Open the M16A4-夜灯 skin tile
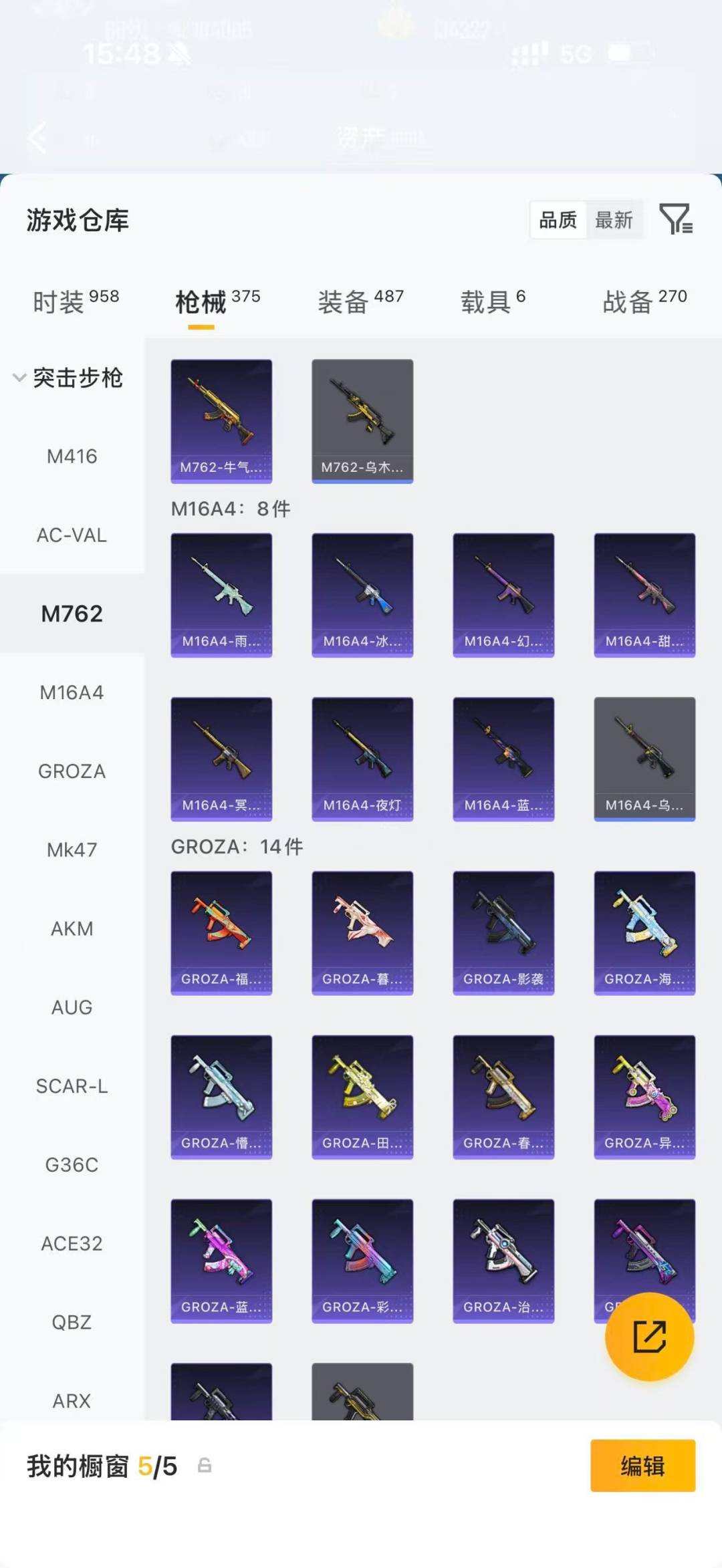Viewport: 722px width, 1568px height. 362,759
